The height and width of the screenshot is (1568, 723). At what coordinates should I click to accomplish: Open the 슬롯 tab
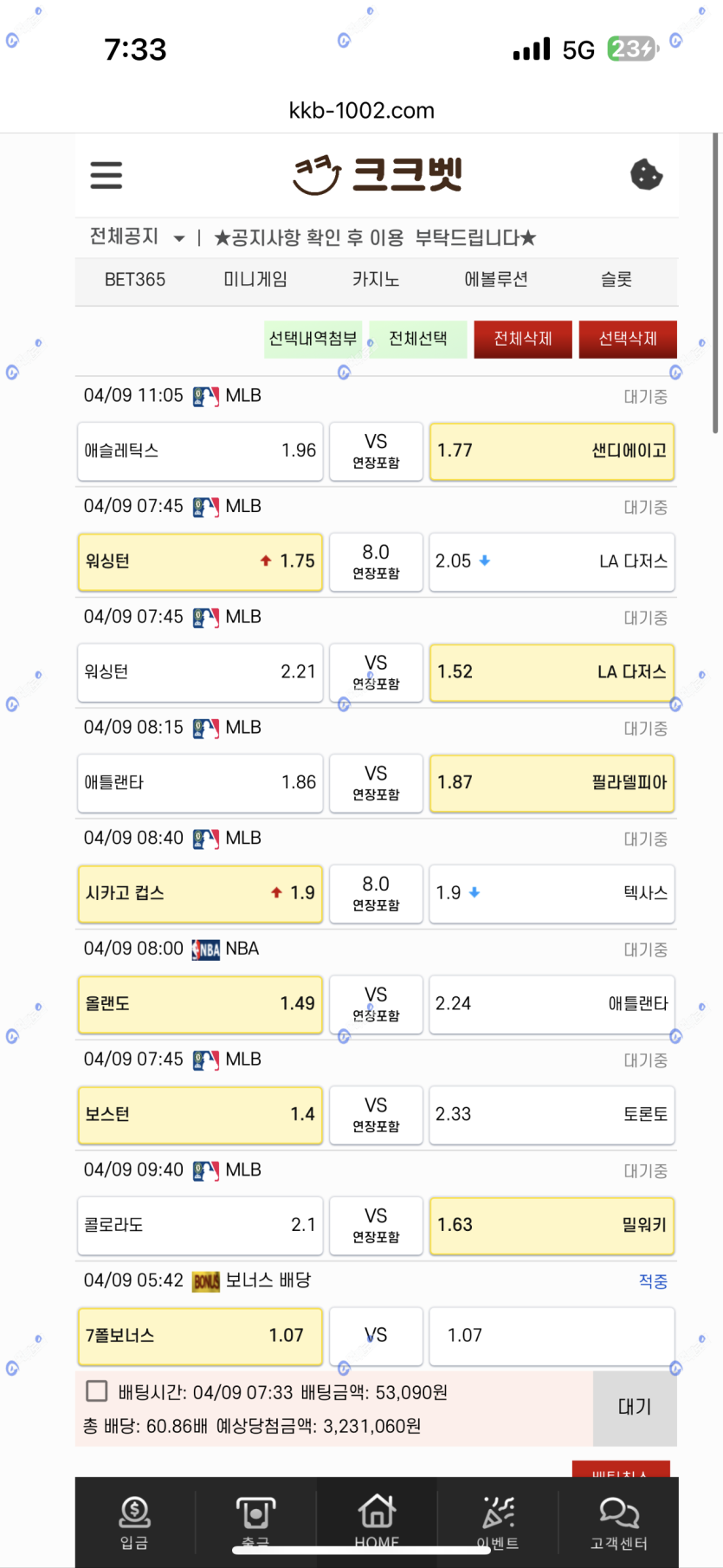616,280
